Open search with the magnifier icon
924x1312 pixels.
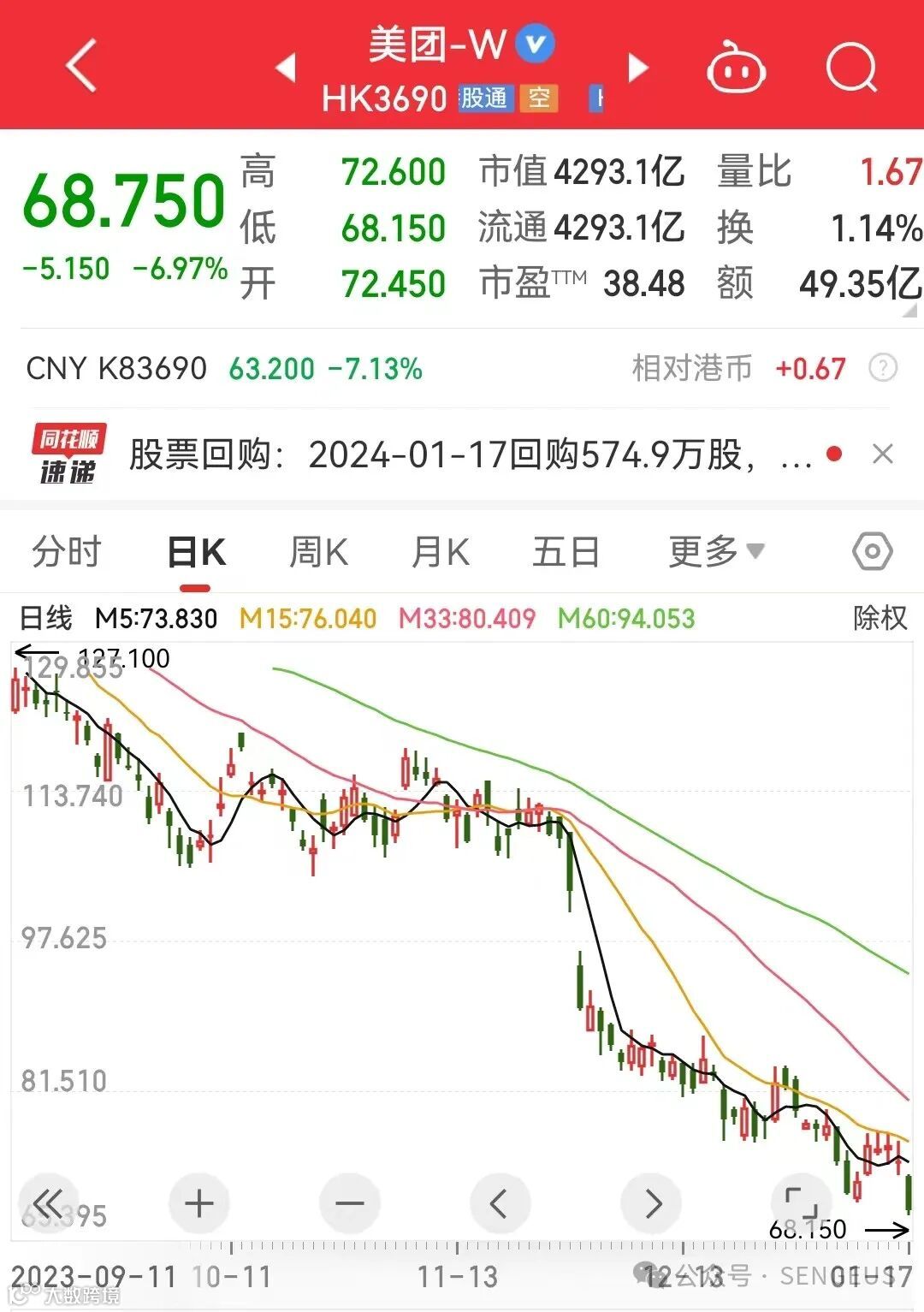click(x=851, y=66)
